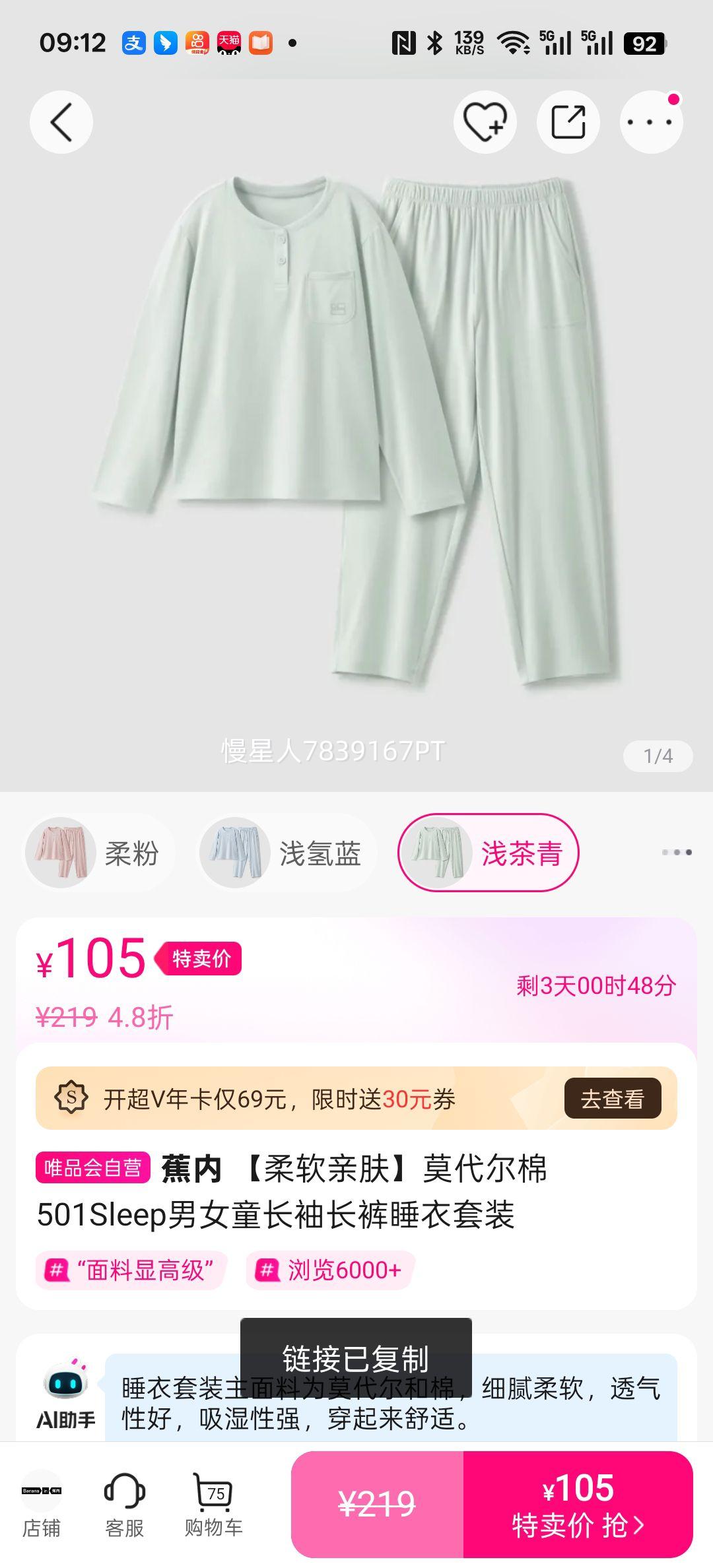Tap the '面料显高级' hashtag pill

(x=130, y=1270)
